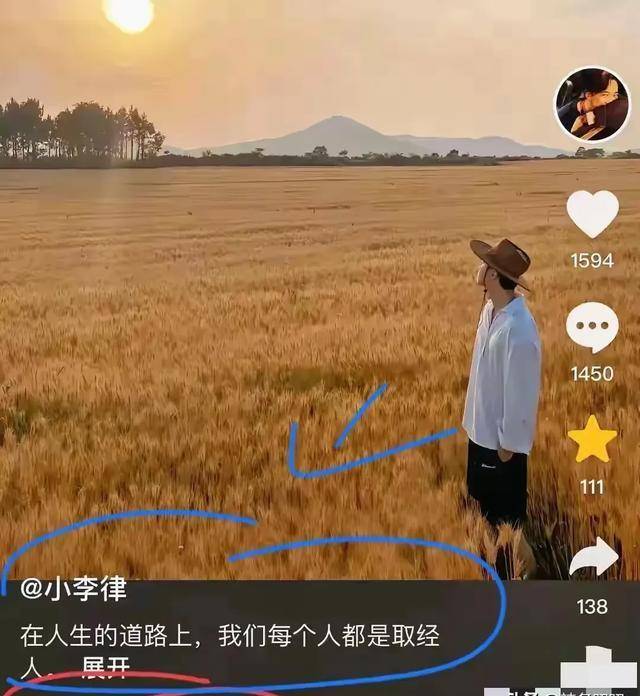This screenshot has height=696, width=640.
Task: Open the creator's profile avatar
Action: click(x=592, y=105)
